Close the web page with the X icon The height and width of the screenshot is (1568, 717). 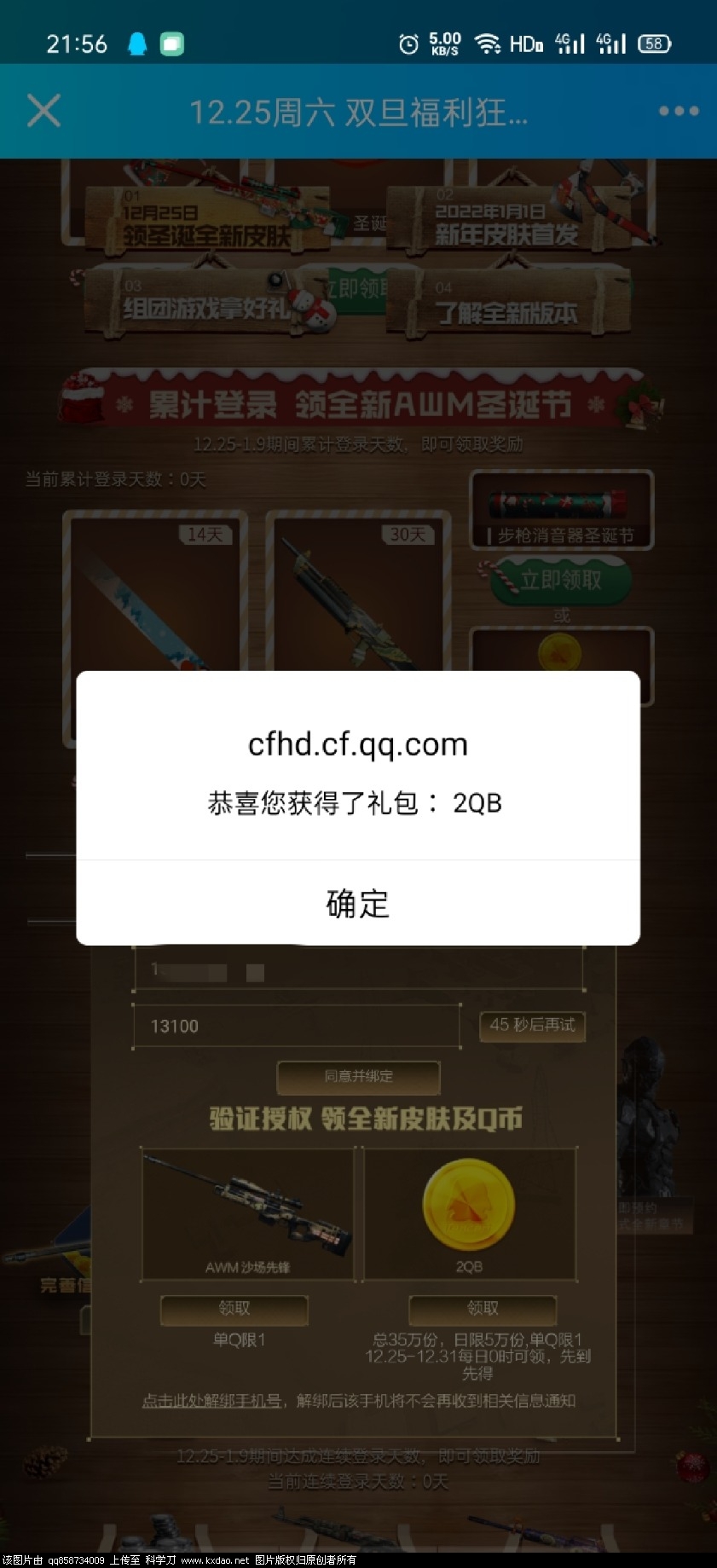pos(43,111)
